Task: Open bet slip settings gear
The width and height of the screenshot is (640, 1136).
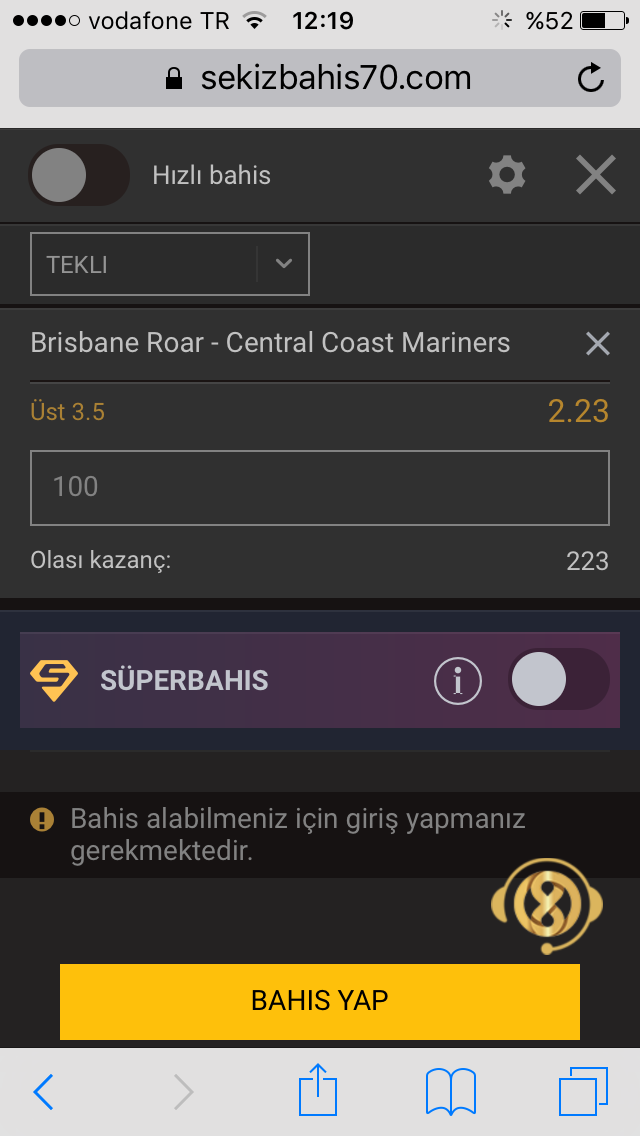Action: point(507,175)
